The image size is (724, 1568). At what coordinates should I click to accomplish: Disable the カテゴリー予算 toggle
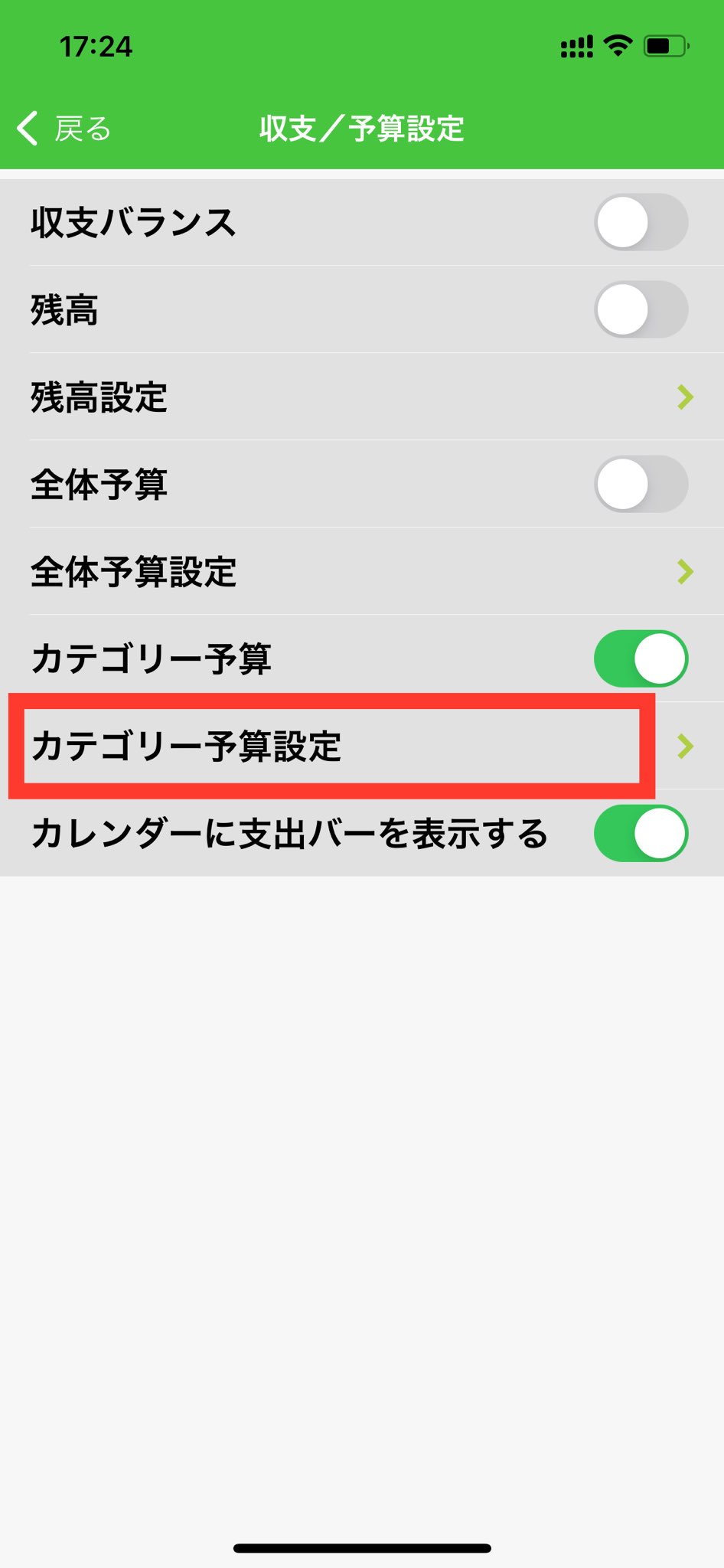pos(641,659)
